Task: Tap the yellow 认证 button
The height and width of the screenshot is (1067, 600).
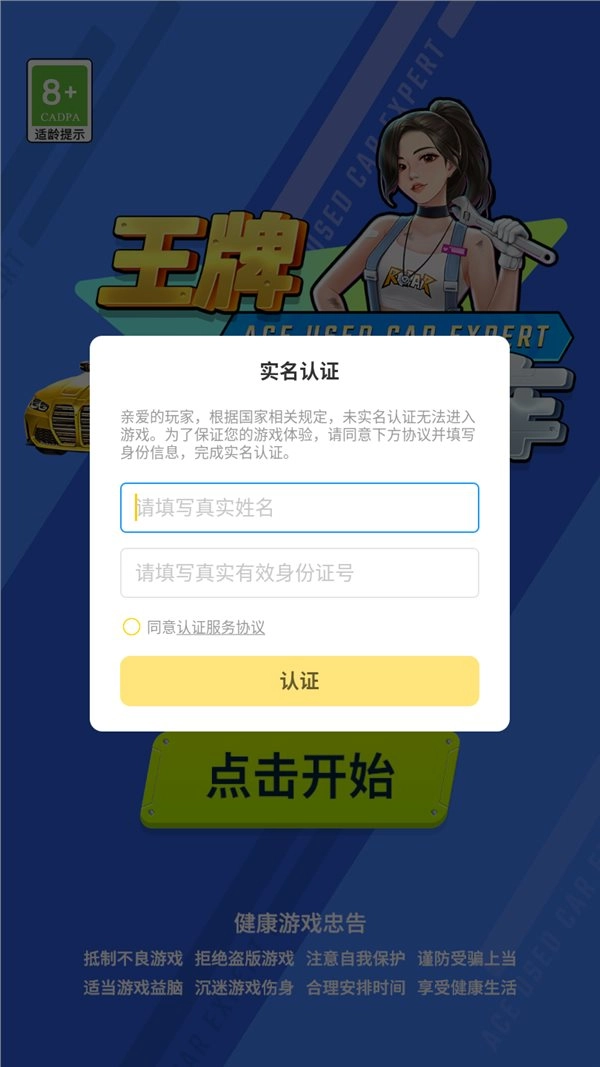Action: click(x=300, y=681)
